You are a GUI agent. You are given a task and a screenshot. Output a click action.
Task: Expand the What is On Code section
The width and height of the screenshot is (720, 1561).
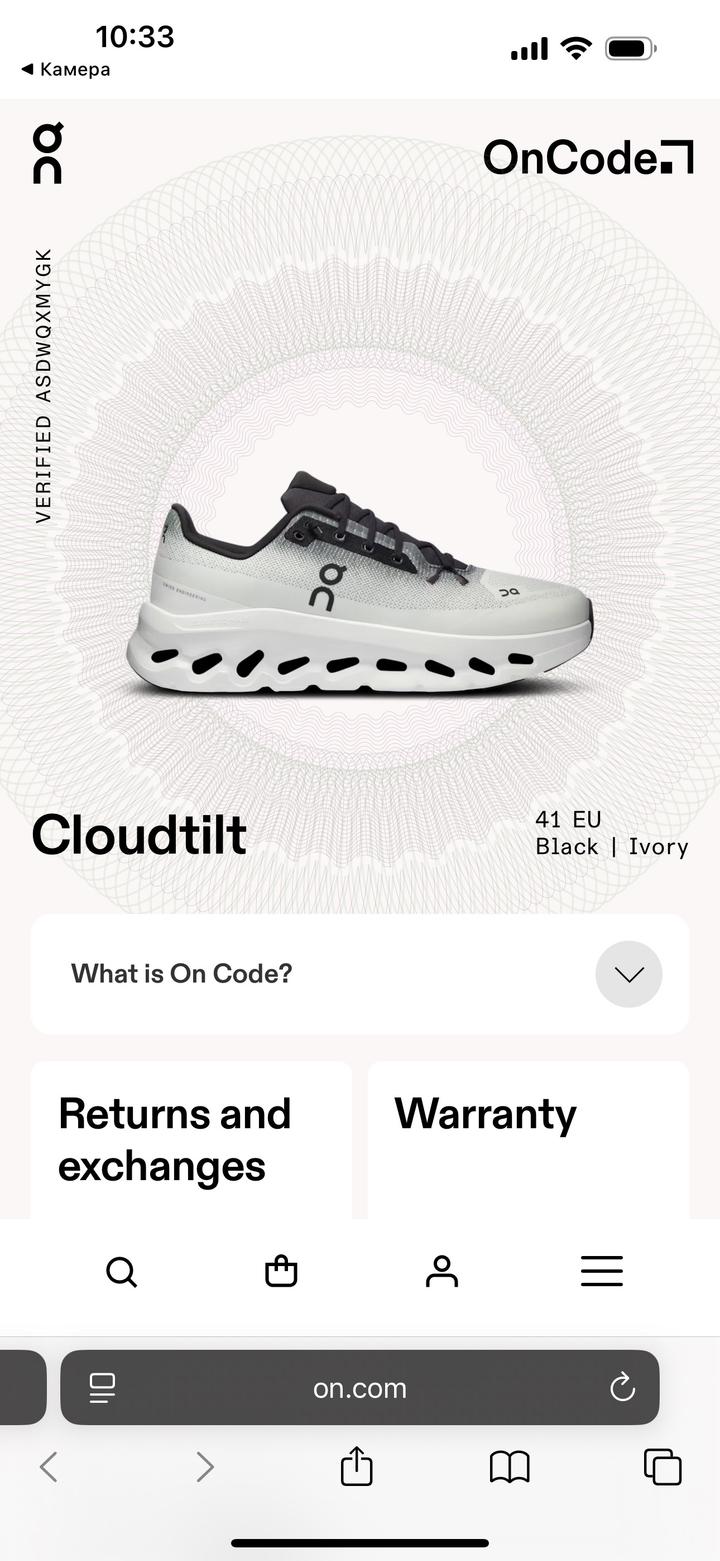pos(628,974)
